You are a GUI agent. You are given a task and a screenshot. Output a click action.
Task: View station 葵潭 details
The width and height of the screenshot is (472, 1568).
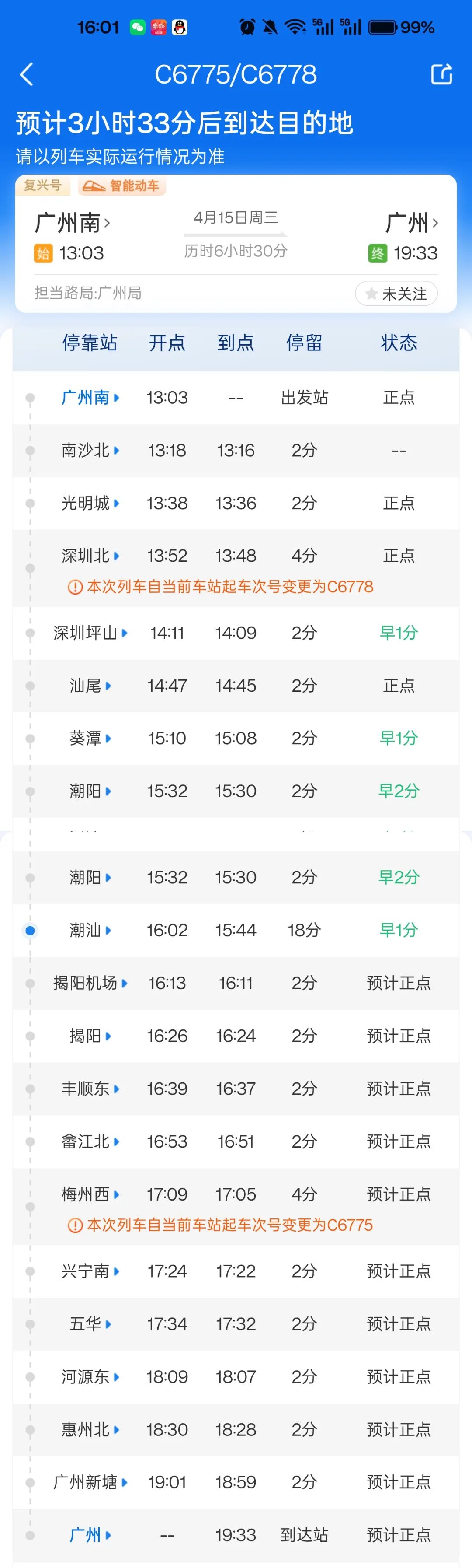tap(90, 738)
